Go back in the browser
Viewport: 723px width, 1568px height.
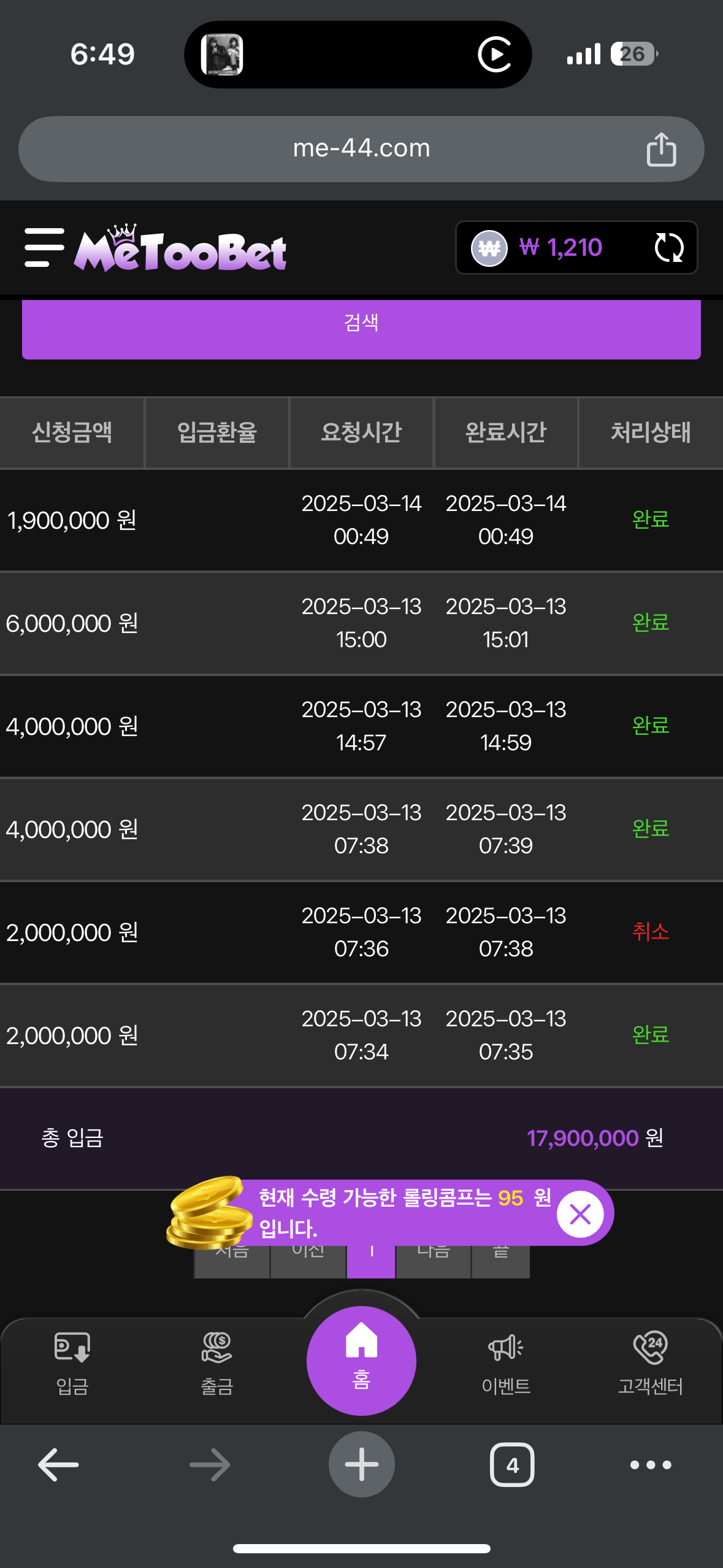point(58,1465)
